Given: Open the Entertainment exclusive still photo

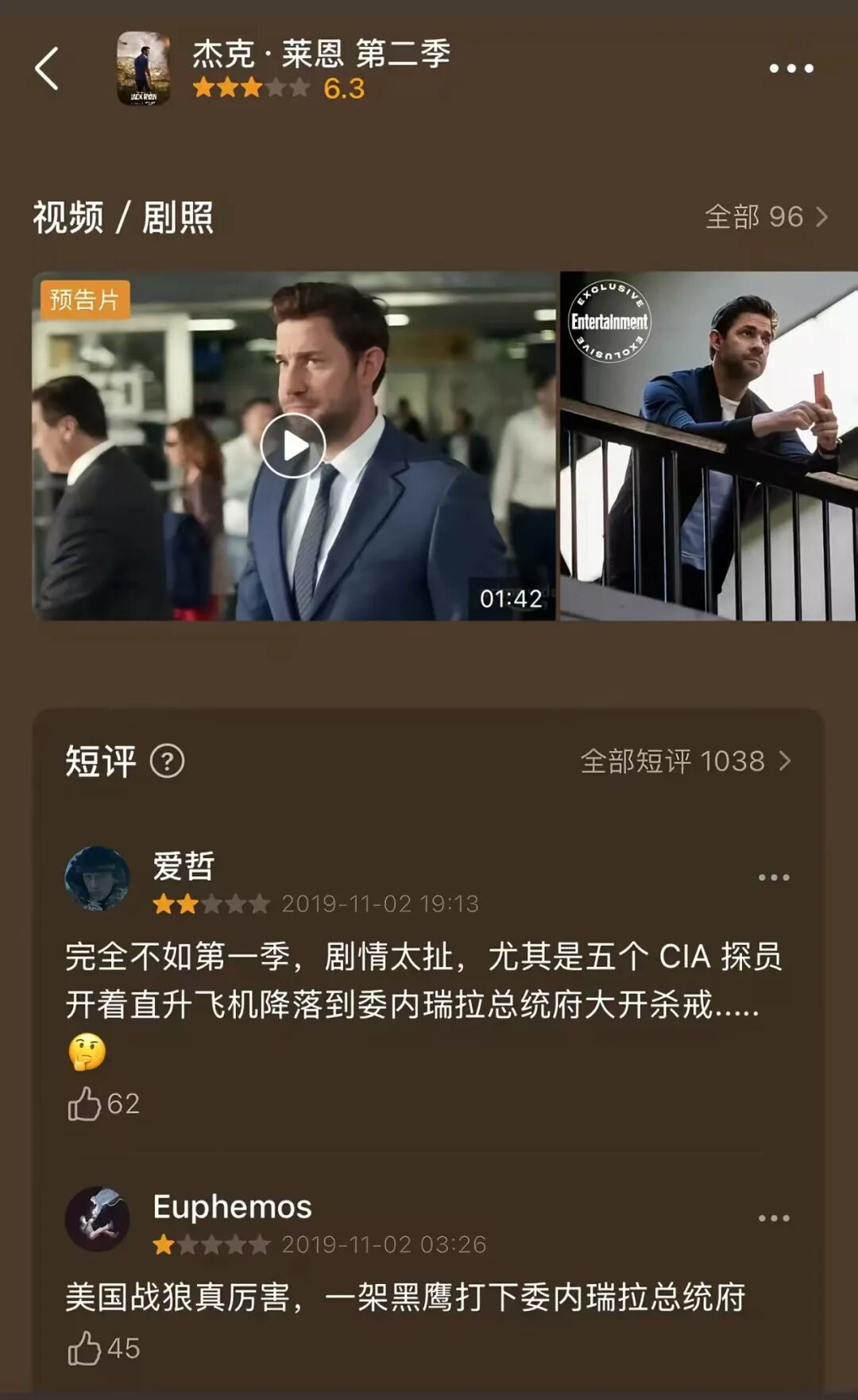Looking at the screenshot, I should (709, 446).
